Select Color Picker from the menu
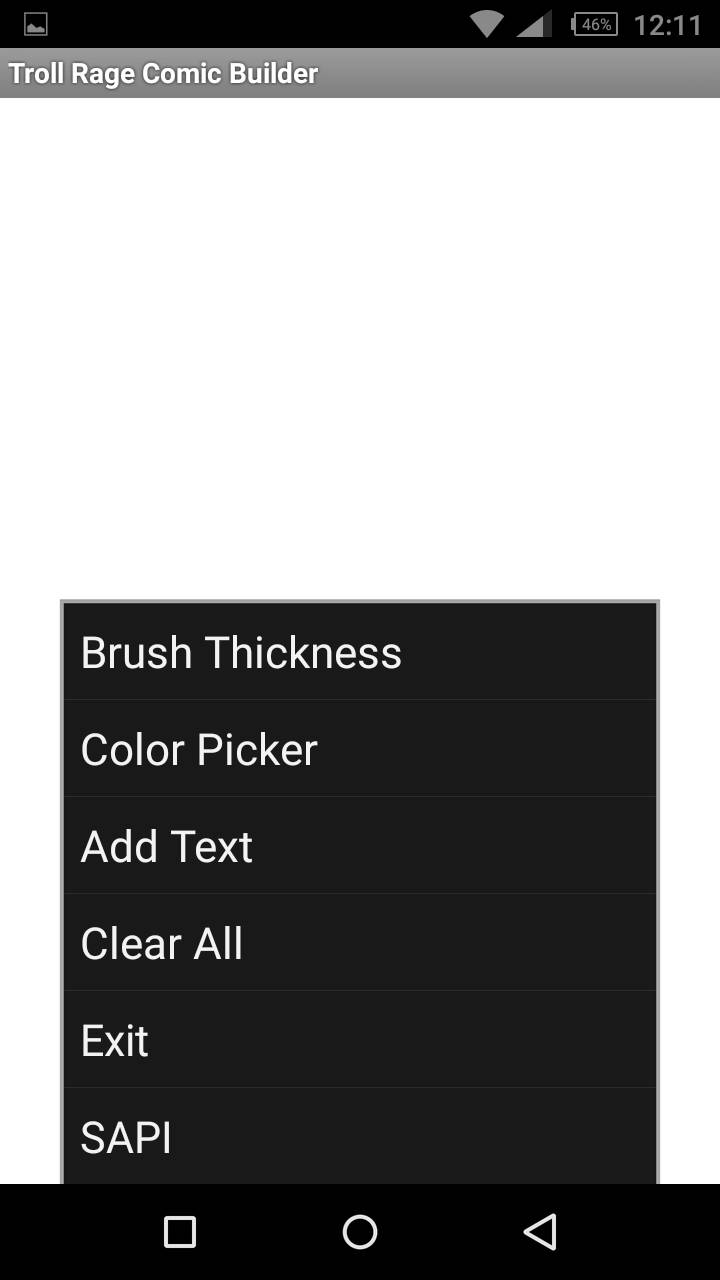Screen dimensions: 720x1280 point(360,749)
